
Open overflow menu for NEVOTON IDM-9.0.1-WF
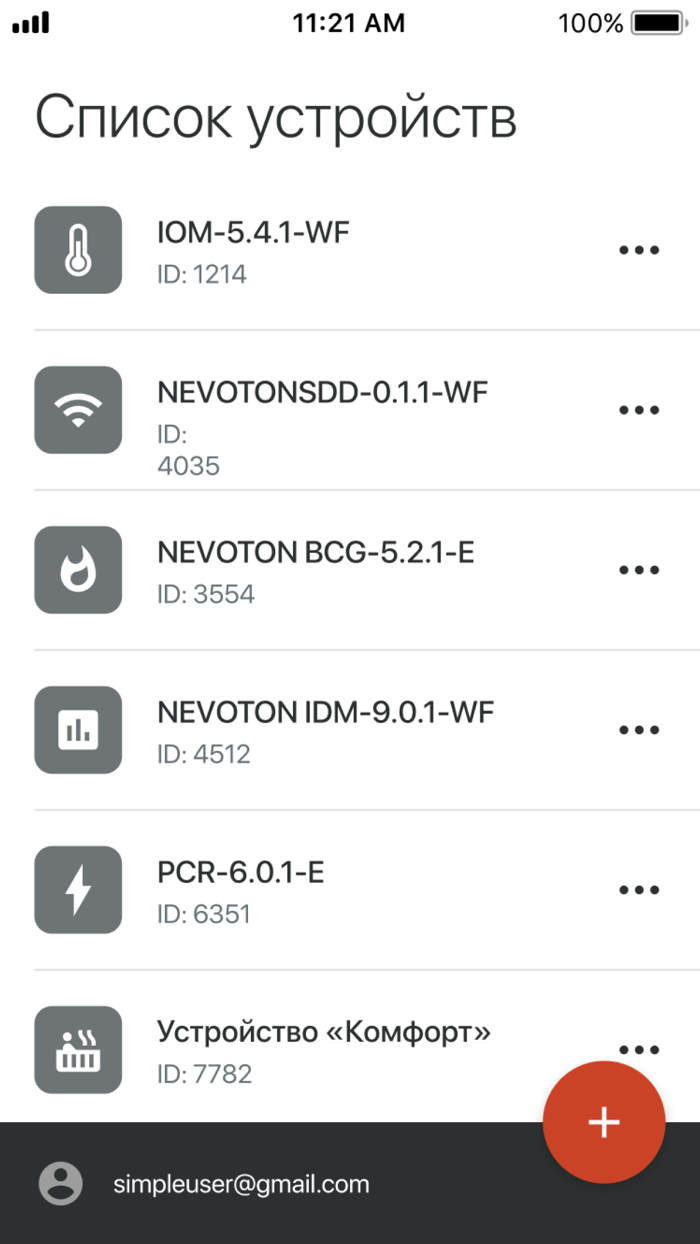[x=638, y=730]
